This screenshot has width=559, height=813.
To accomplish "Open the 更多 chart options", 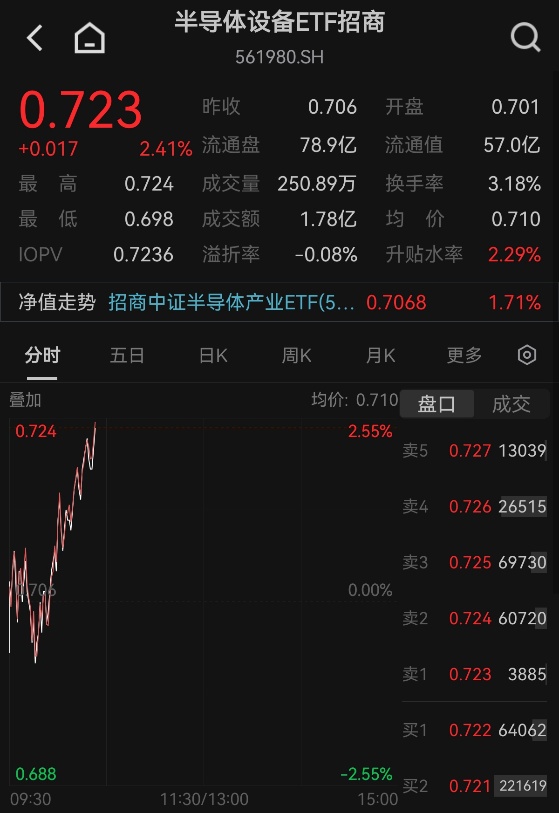I will (x=465, y=356).
